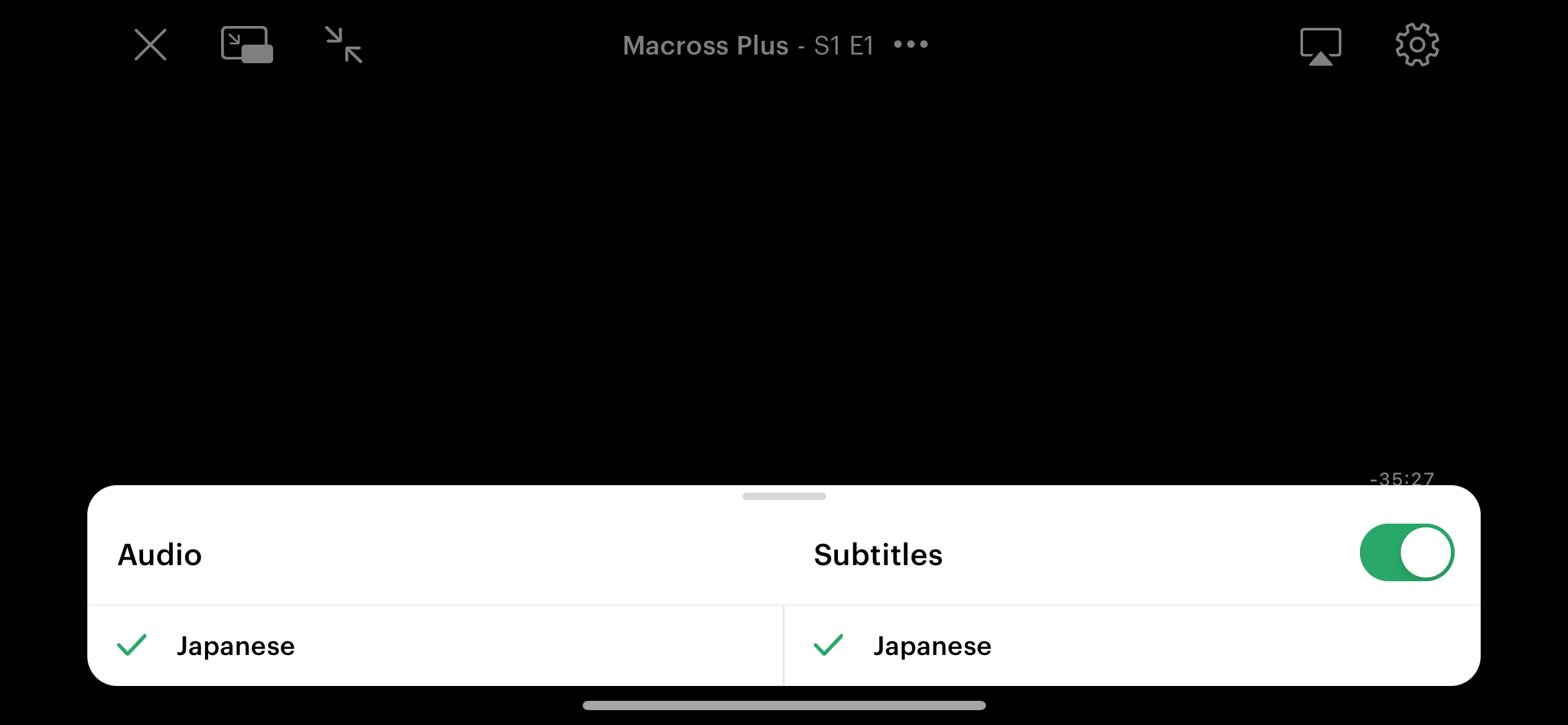
Task: Select Japanese subtitle language
Action: pyautogui.click(x=932, y=646)
